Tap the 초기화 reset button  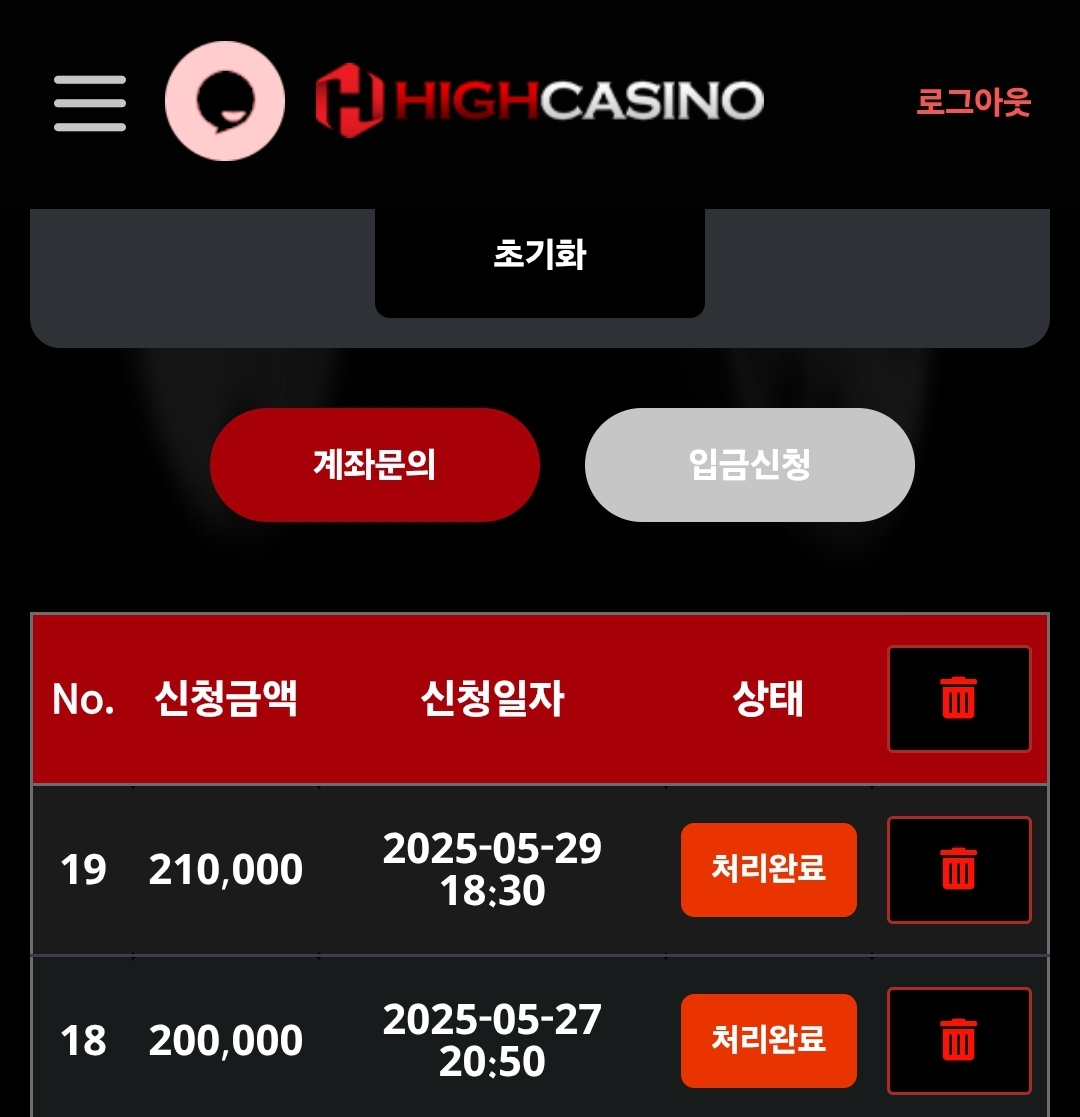point(540,256)
